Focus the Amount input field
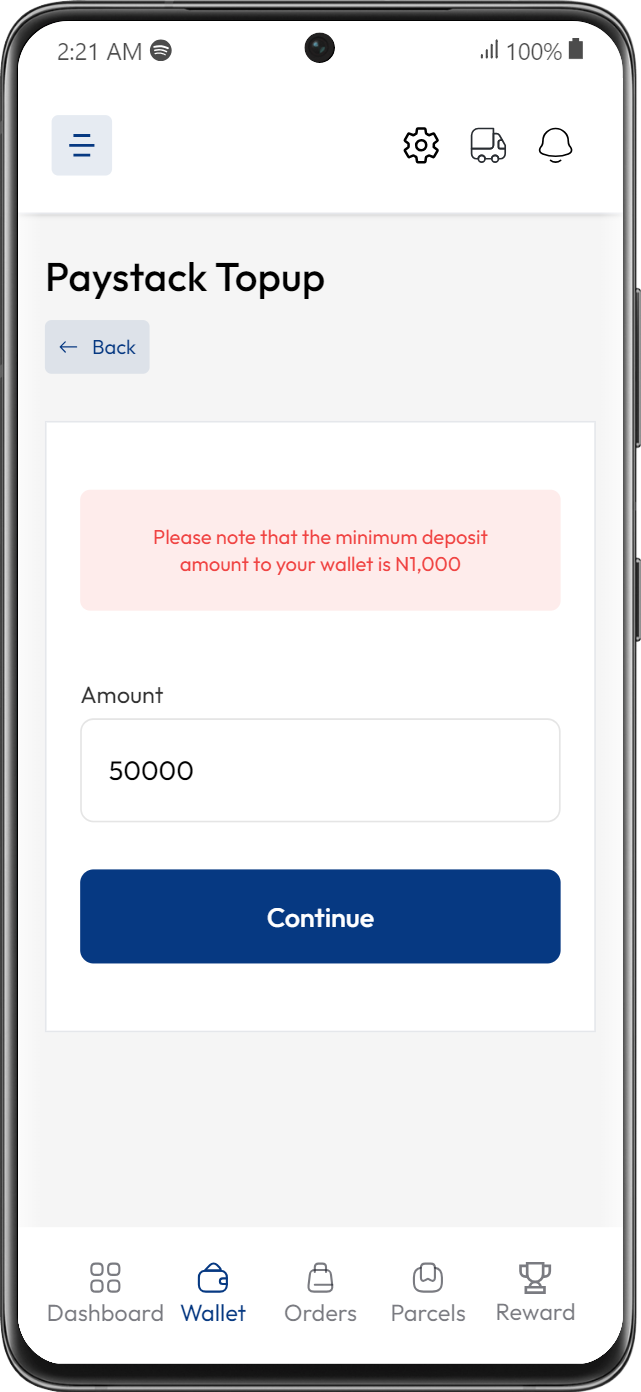 320,770
